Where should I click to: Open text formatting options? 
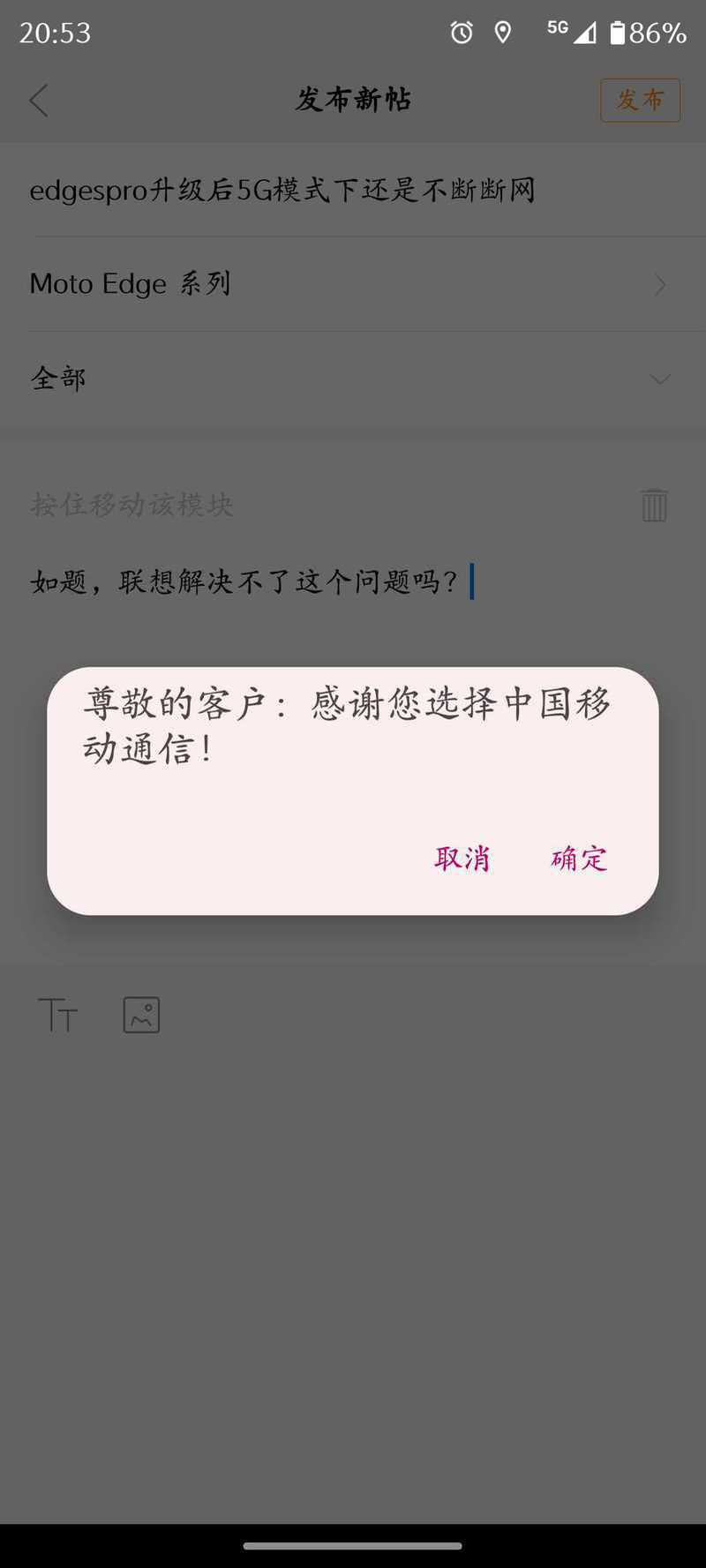[58, 1015]
